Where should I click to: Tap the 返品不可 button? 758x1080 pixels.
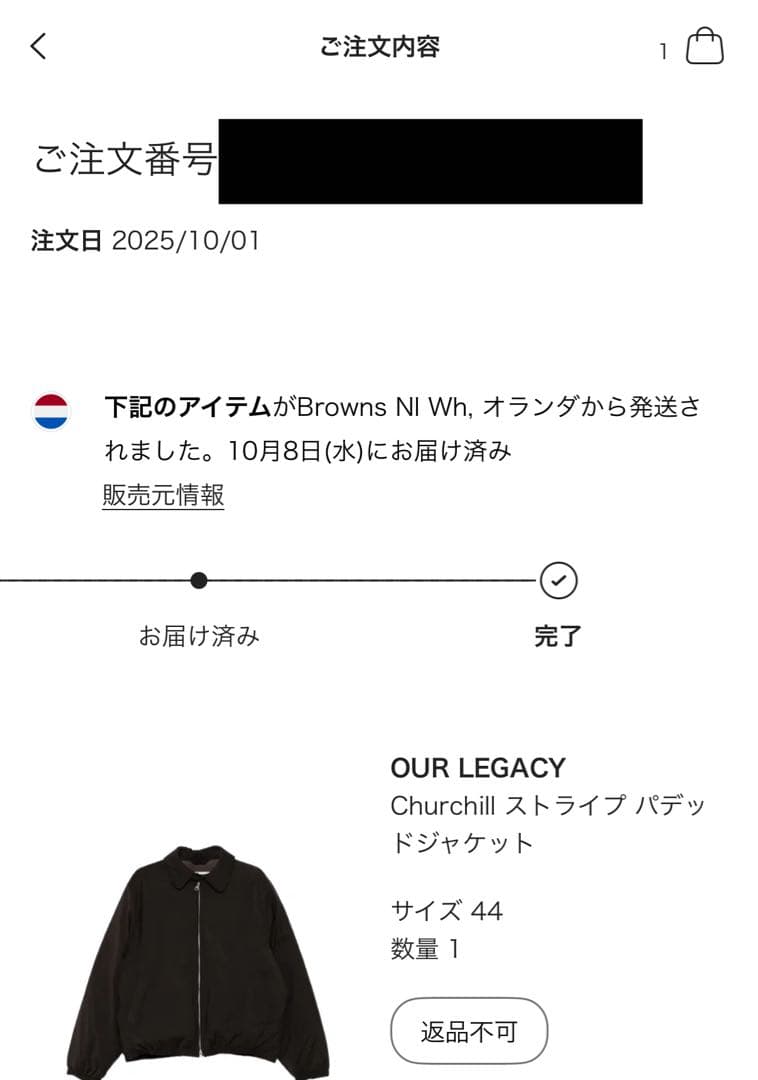click(468, 1030)
